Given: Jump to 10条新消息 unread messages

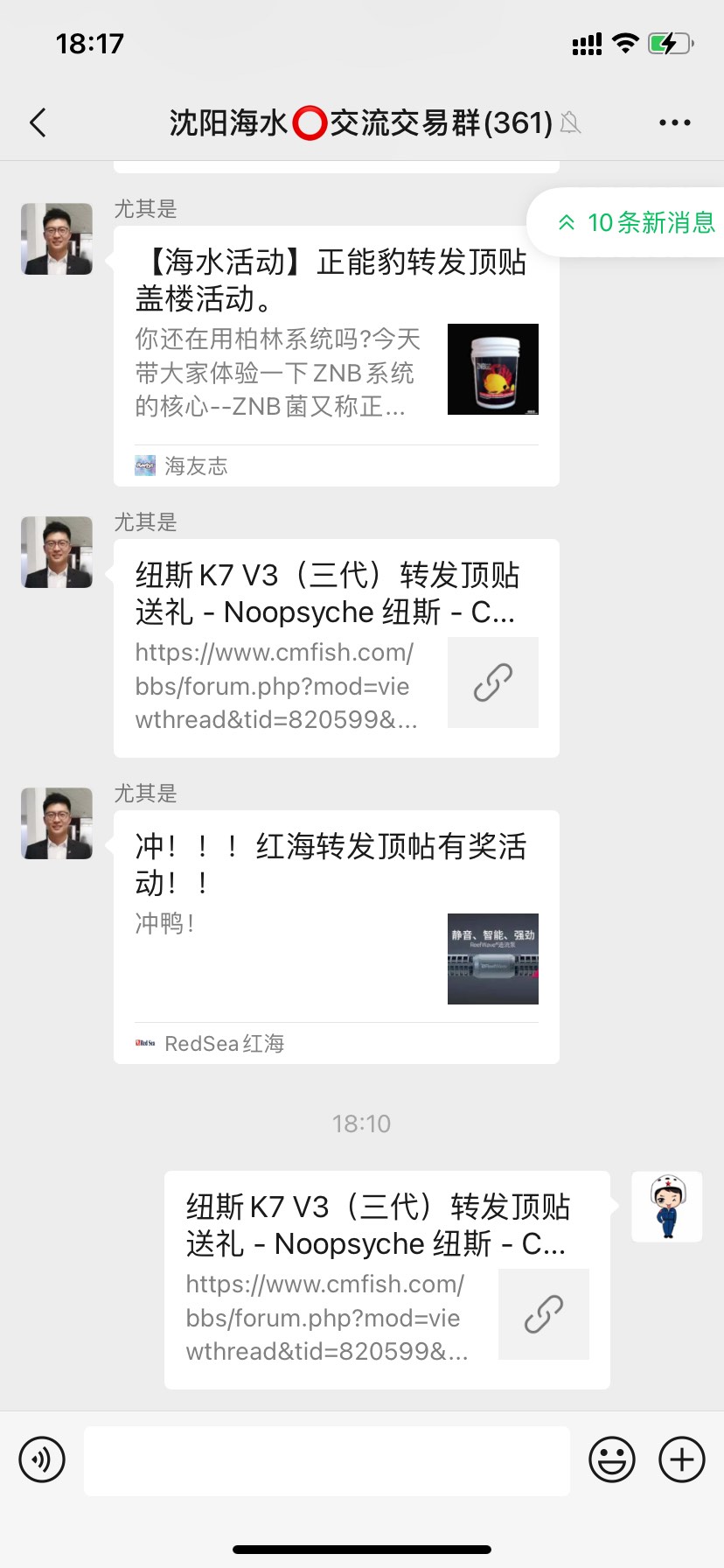Looking at the screenshot, I should pos(637,222).
